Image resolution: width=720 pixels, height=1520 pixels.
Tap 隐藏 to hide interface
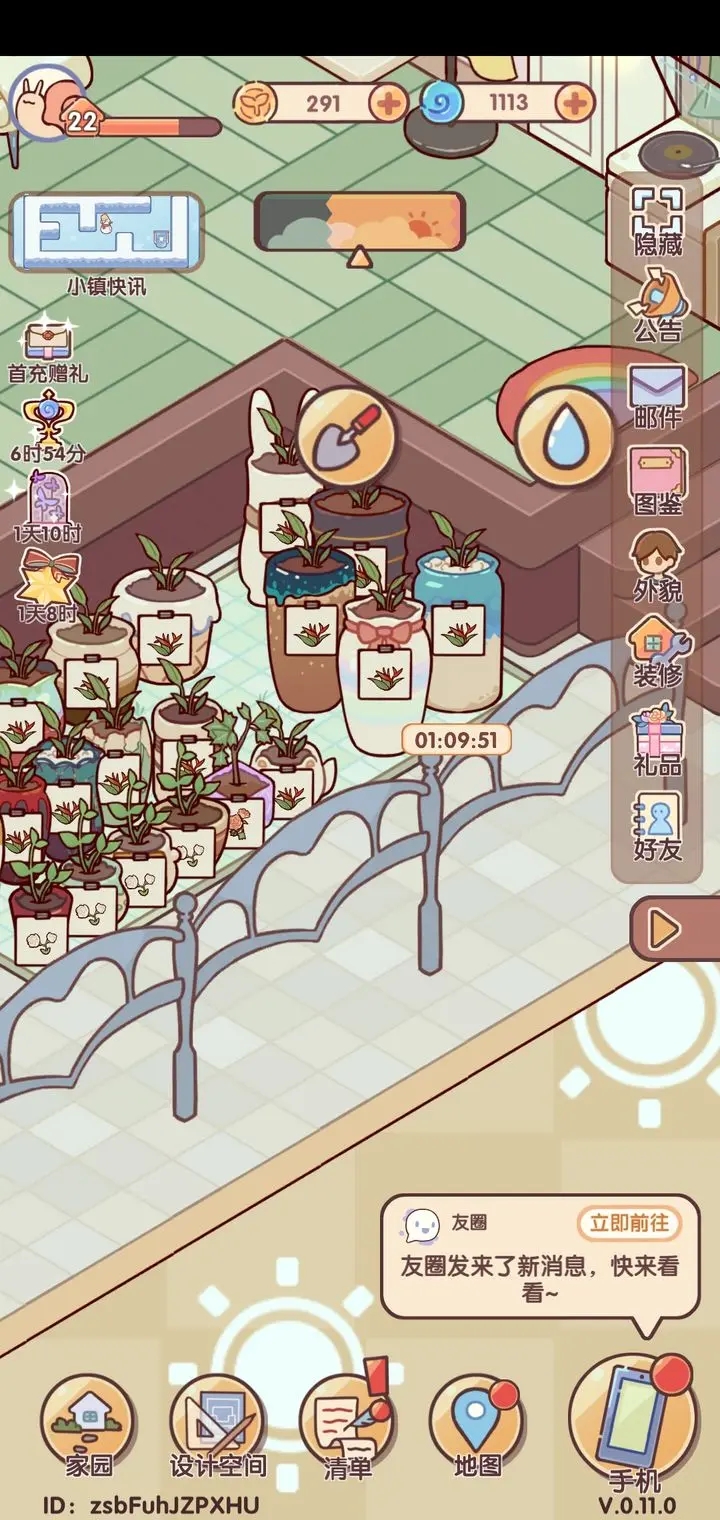click(x=657, y=220)
